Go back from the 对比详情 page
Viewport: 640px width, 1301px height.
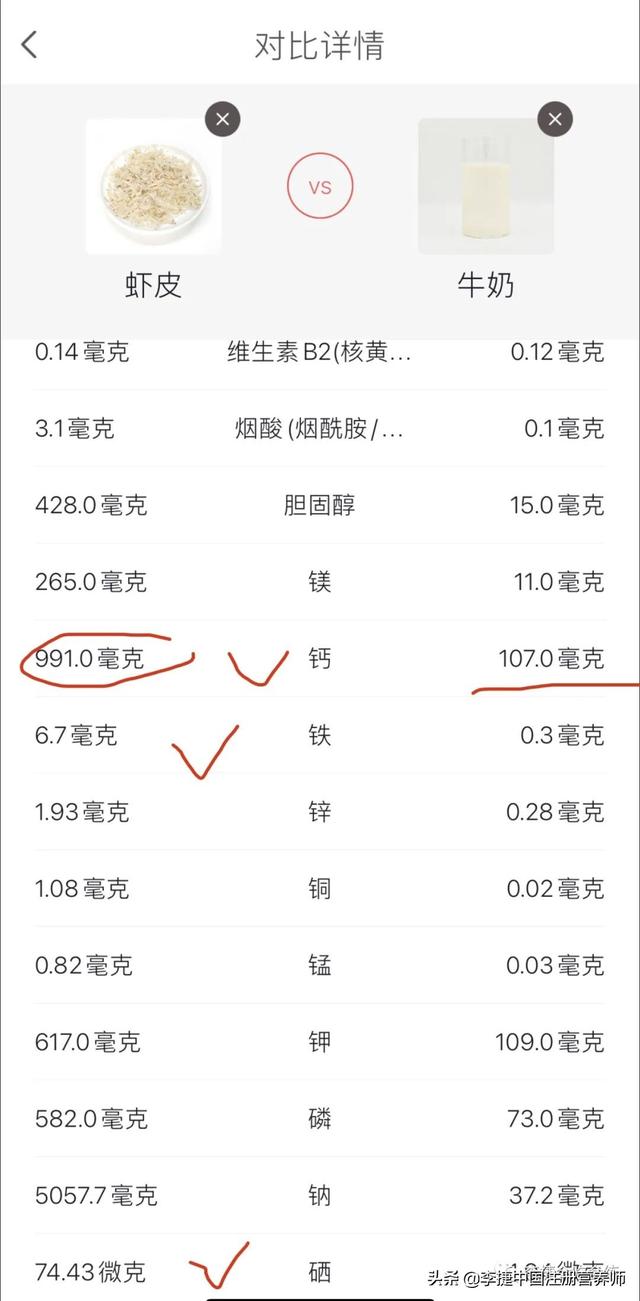pos(29,45)
